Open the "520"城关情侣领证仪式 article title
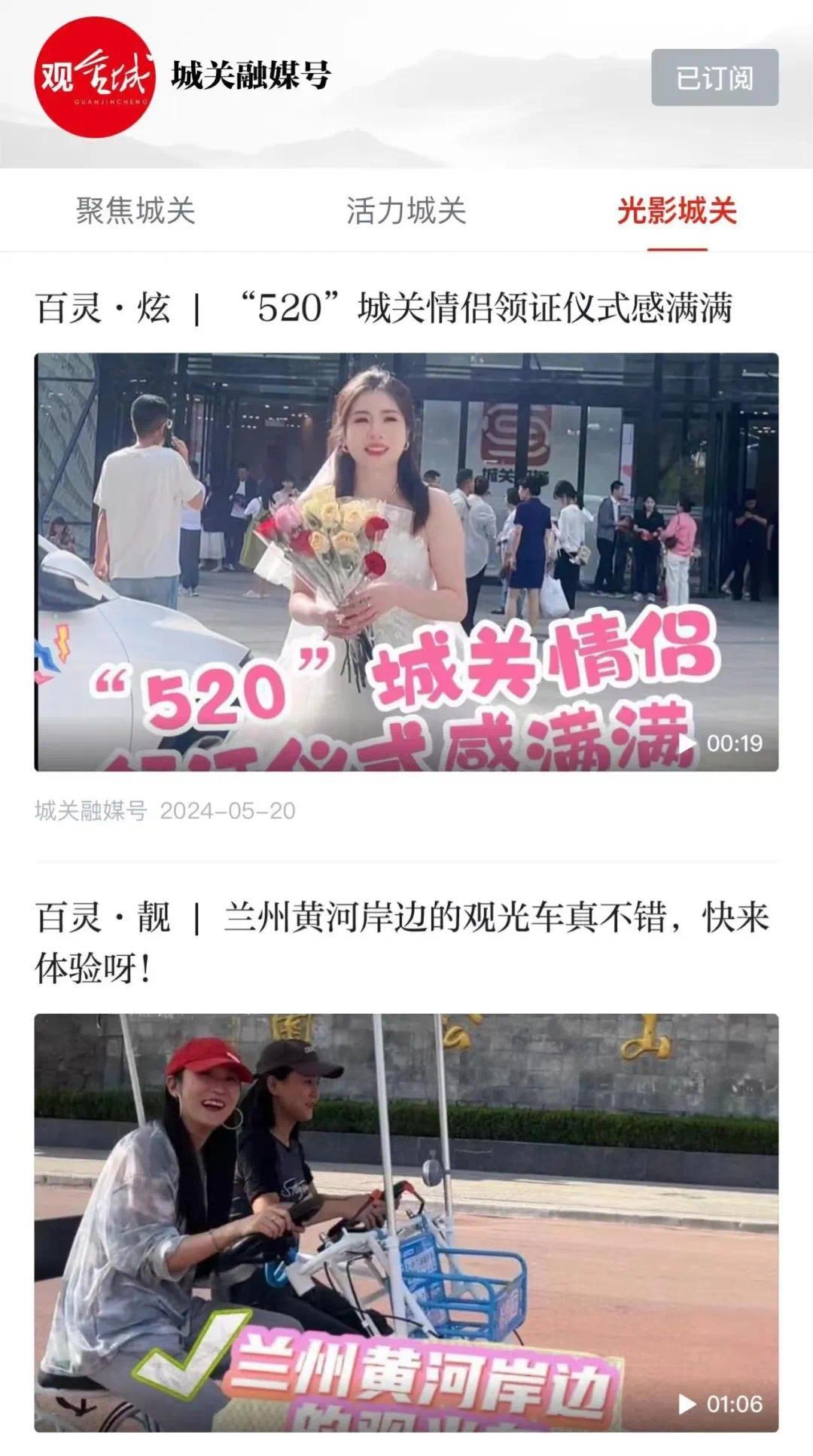The width and height of the screenshot is (813, 1456). [384, 309]
